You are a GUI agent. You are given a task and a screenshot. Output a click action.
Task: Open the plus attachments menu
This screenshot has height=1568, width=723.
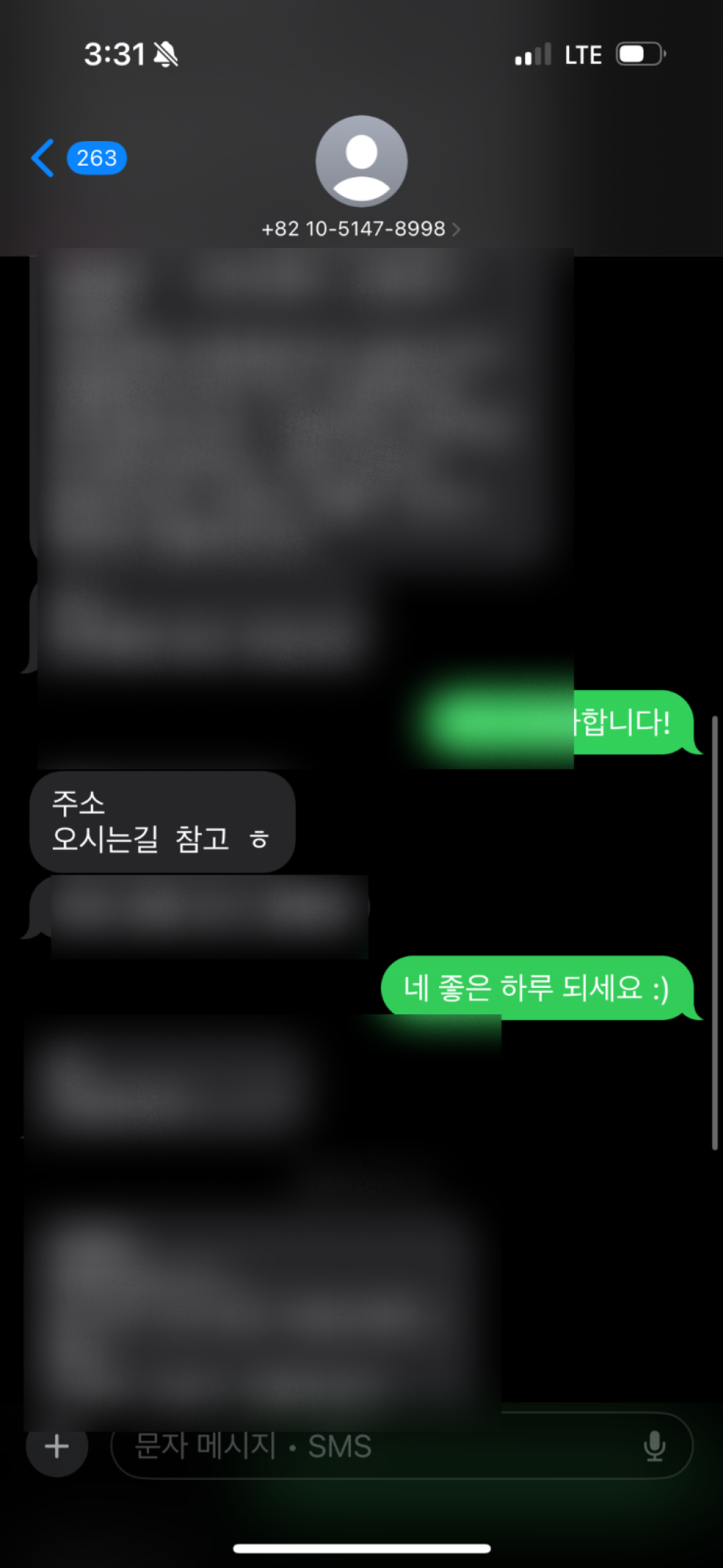pyautogui.click(x=57, y=1446)
